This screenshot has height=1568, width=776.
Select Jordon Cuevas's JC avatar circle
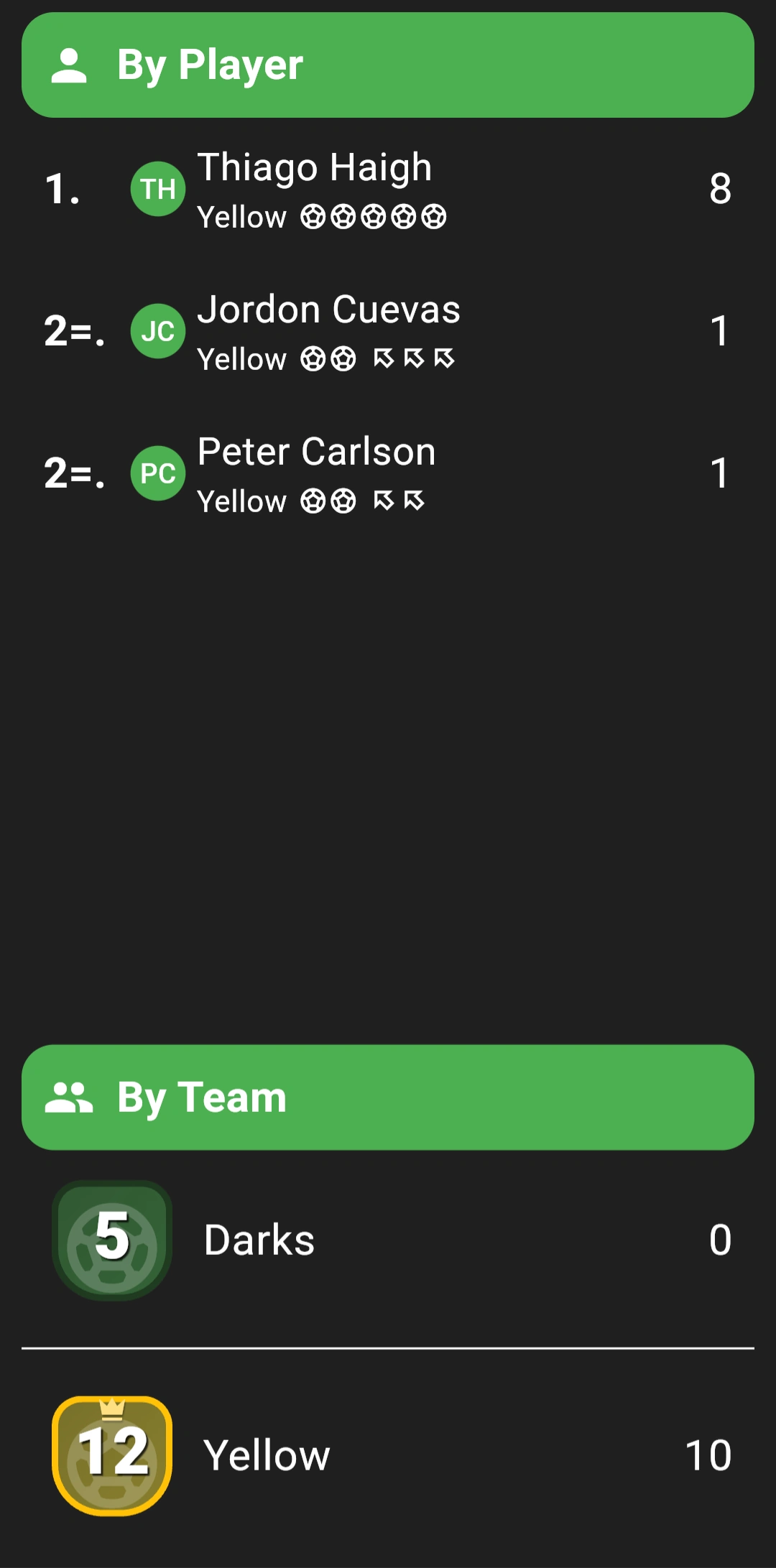pos(158,330)
